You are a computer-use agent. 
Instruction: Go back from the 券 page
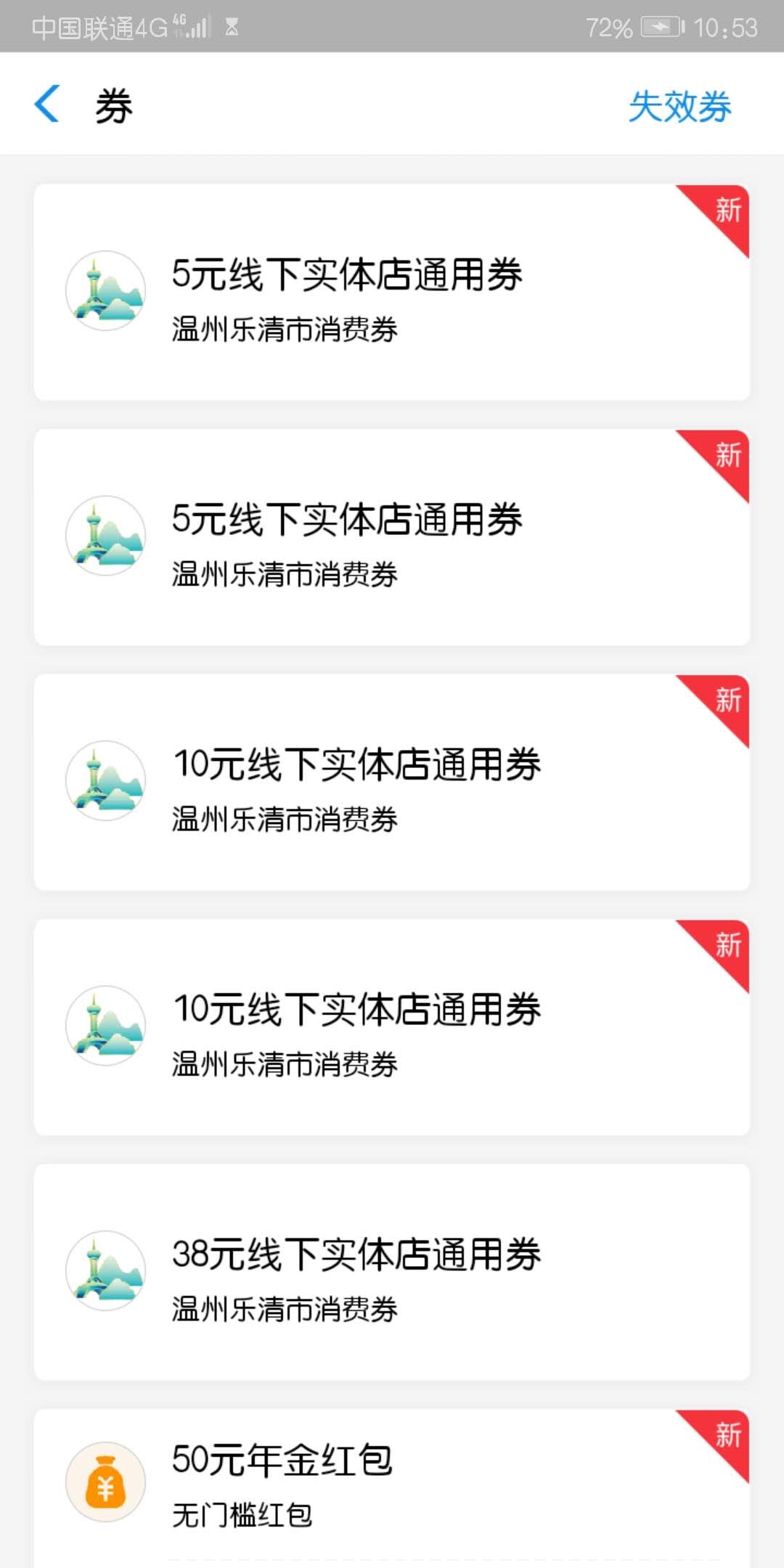point(47,105)
